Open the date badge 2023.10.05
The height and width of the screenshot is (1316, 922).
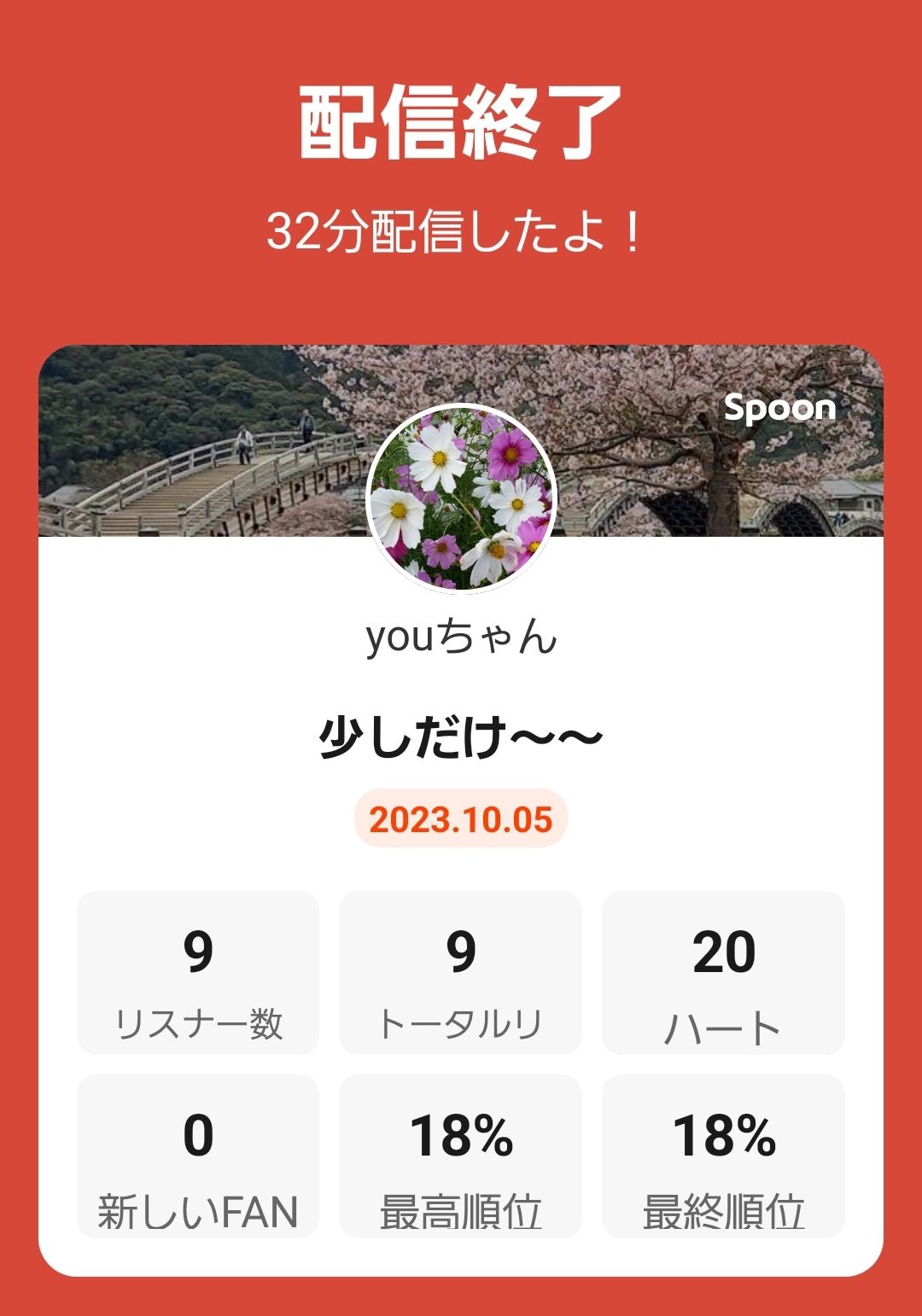[461, 819]
